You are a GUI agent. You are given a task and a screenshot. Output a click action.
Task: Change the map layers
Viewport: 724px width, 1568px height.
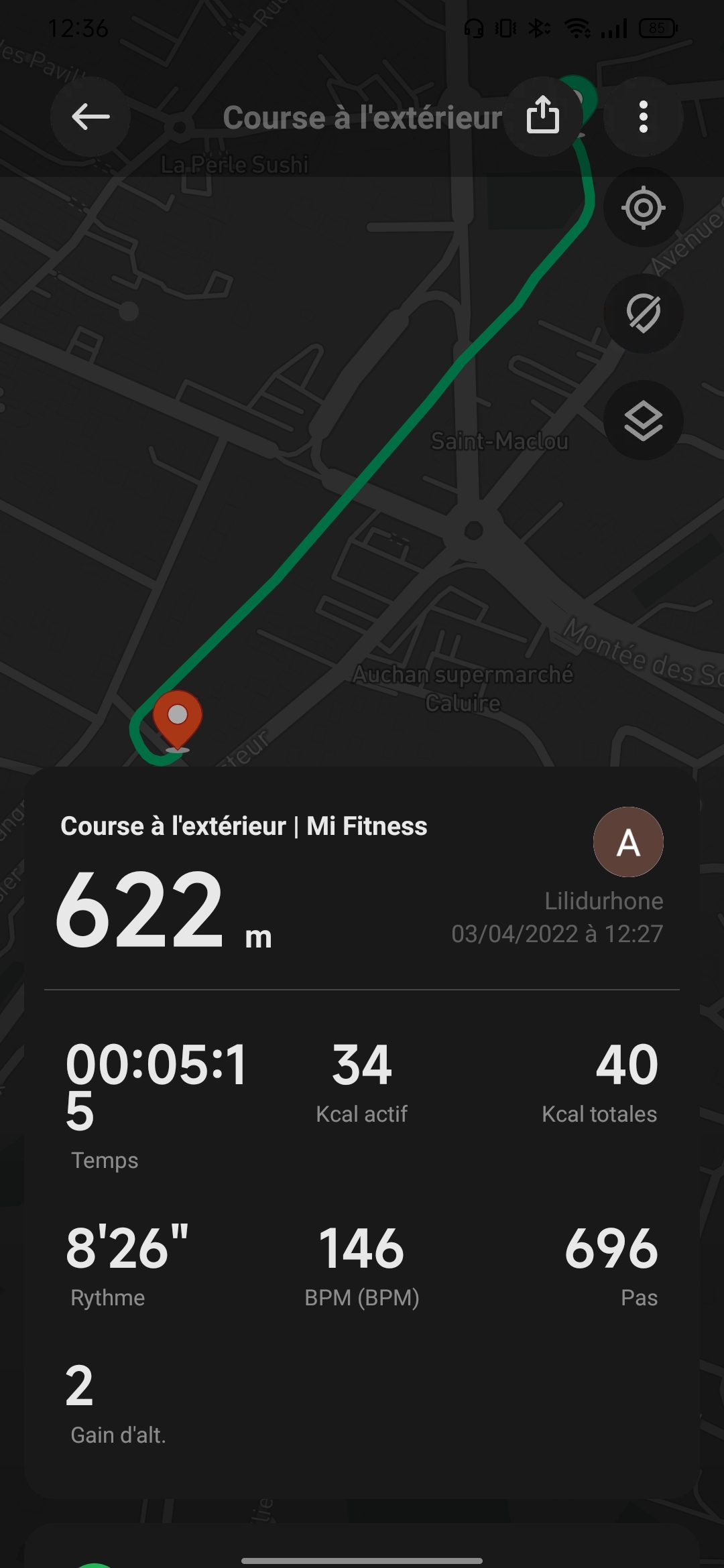[644, 421]
